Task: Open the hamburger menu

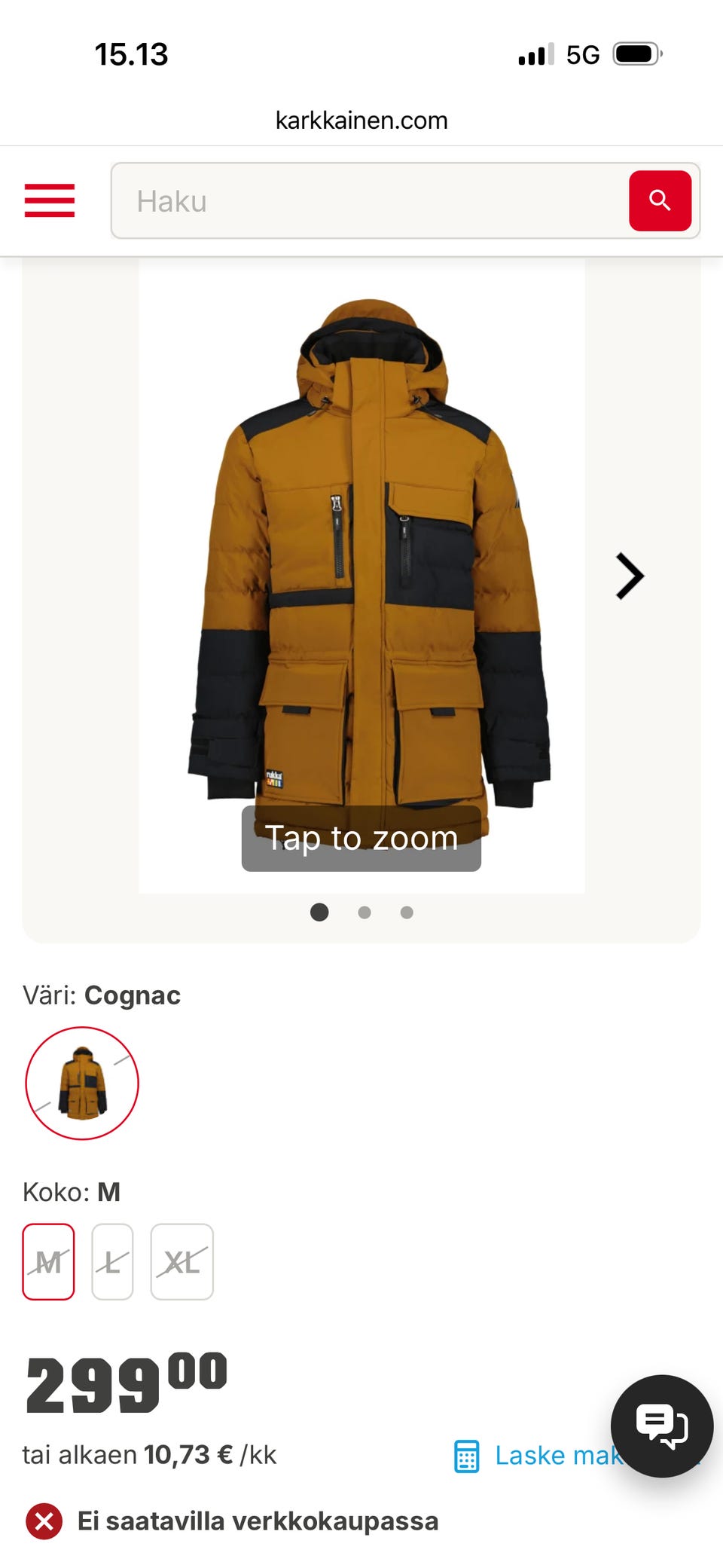Action: coord(50,200)
